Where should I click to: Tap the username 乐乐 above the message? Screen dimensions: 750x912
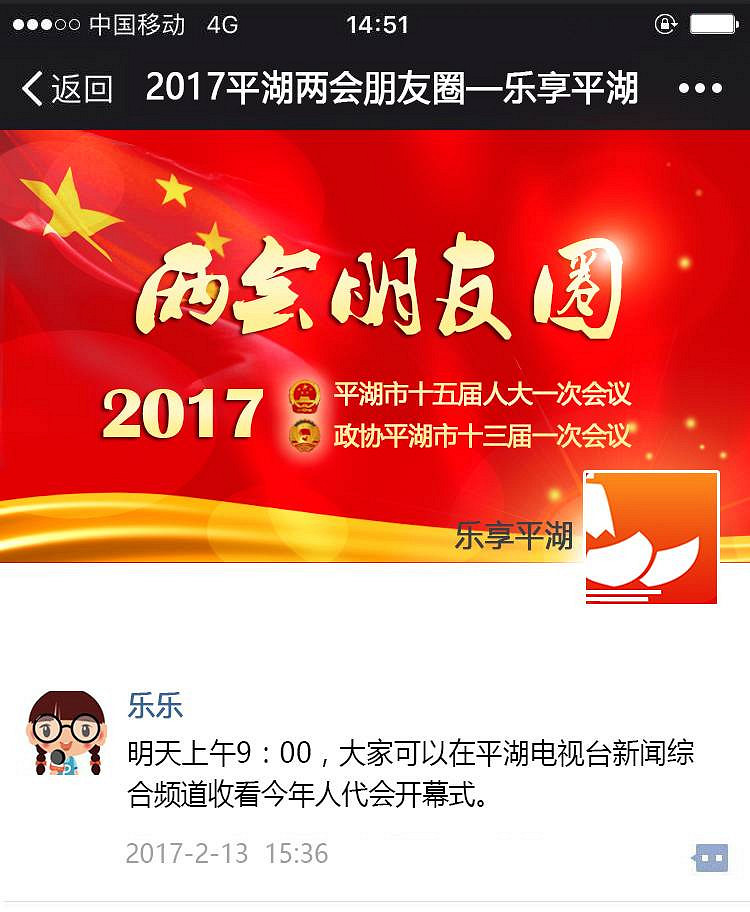coord(152,704)
